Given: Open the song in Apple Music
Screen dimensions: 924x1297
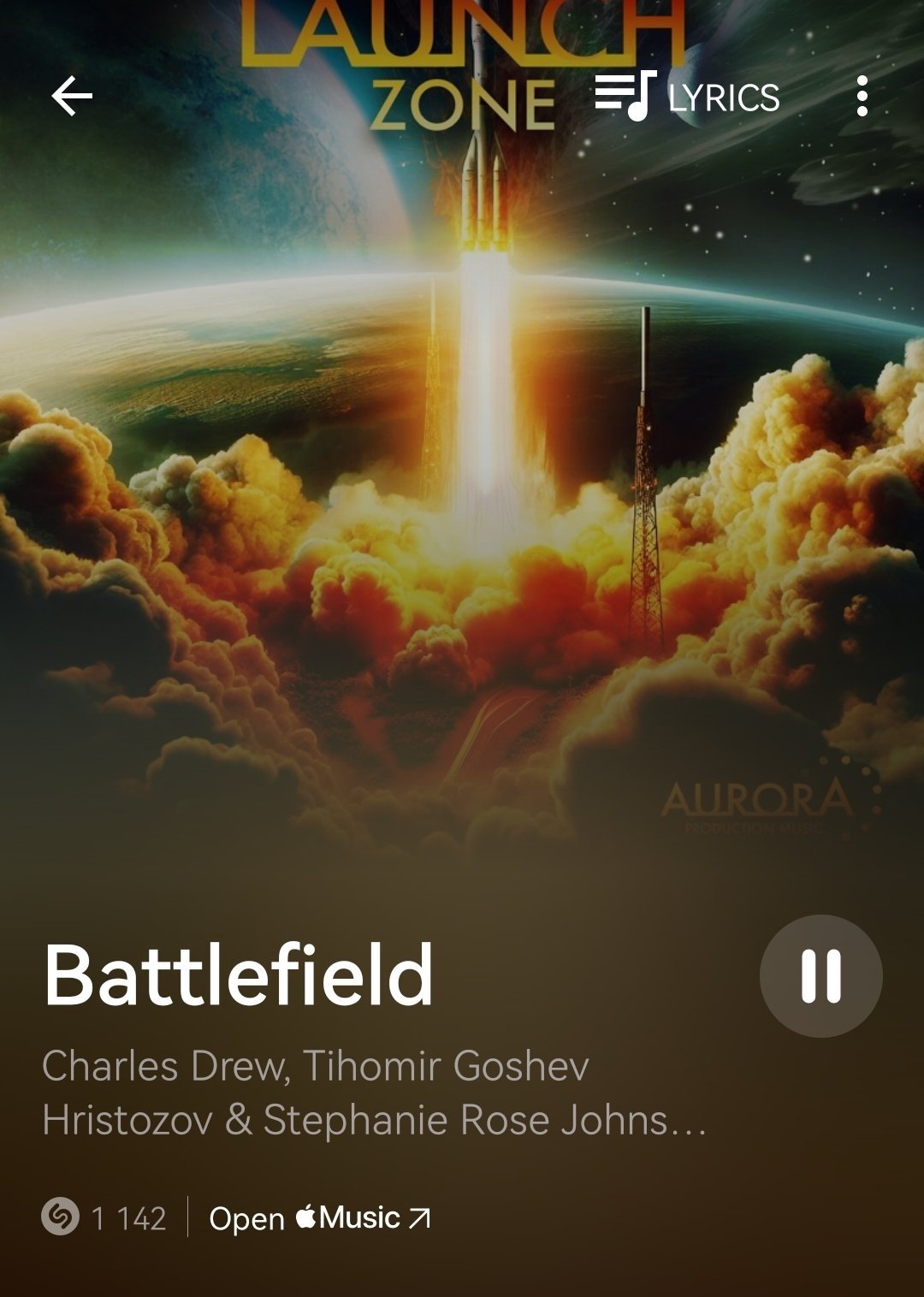Looking at the screenshot, I should point(320,1218).
